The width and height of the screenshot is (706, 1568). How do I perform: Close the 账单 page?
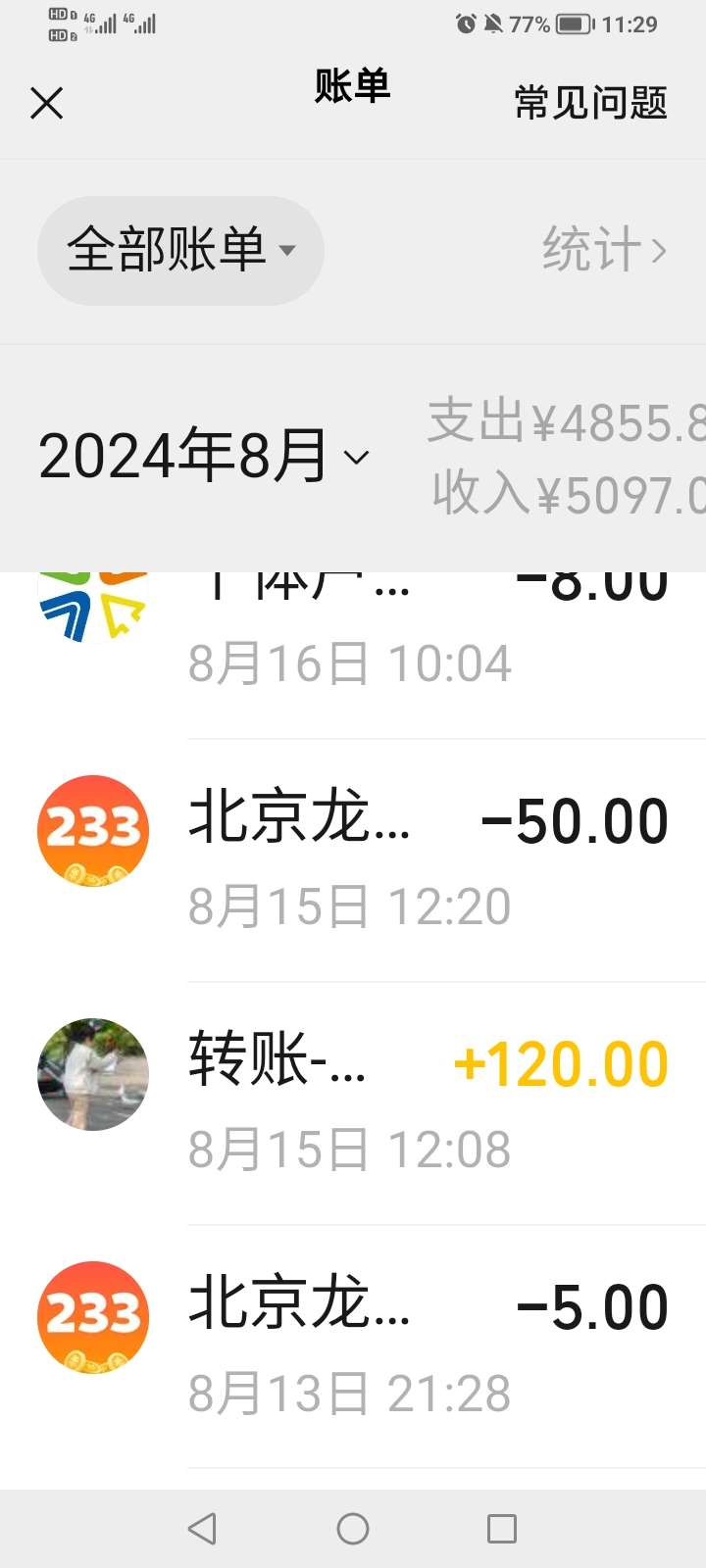(46, 103)
